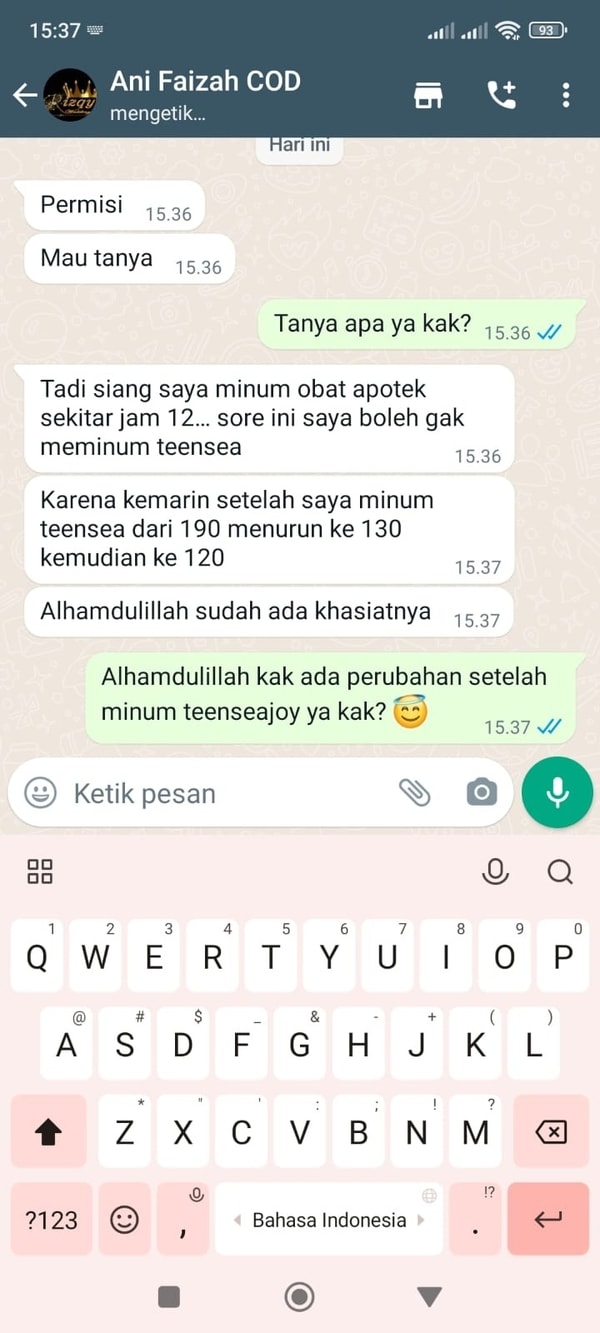Hit the keyboard's smiley emoji key
Viewport: 600px width, 1333px height.
pos(125,1219)
